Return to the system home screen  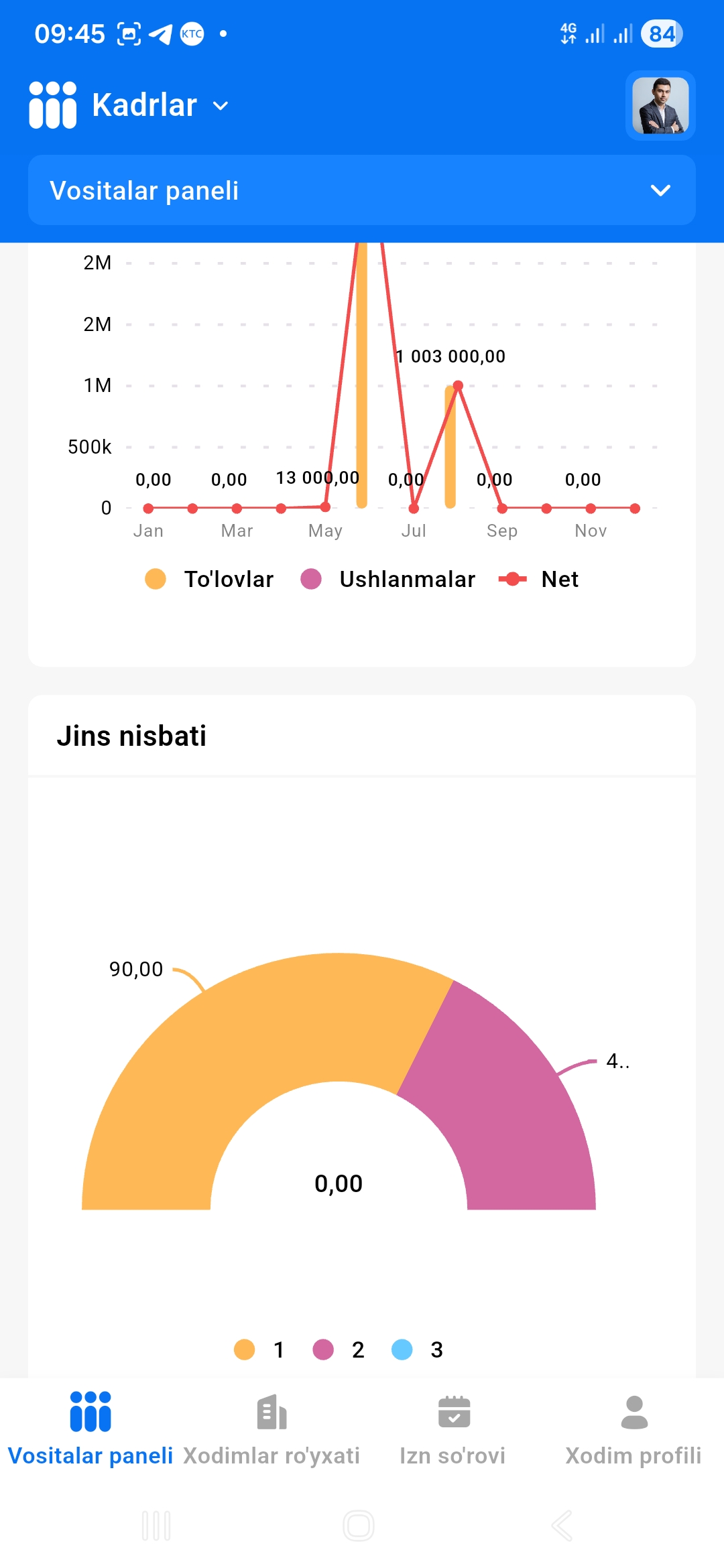point(359,1526)
